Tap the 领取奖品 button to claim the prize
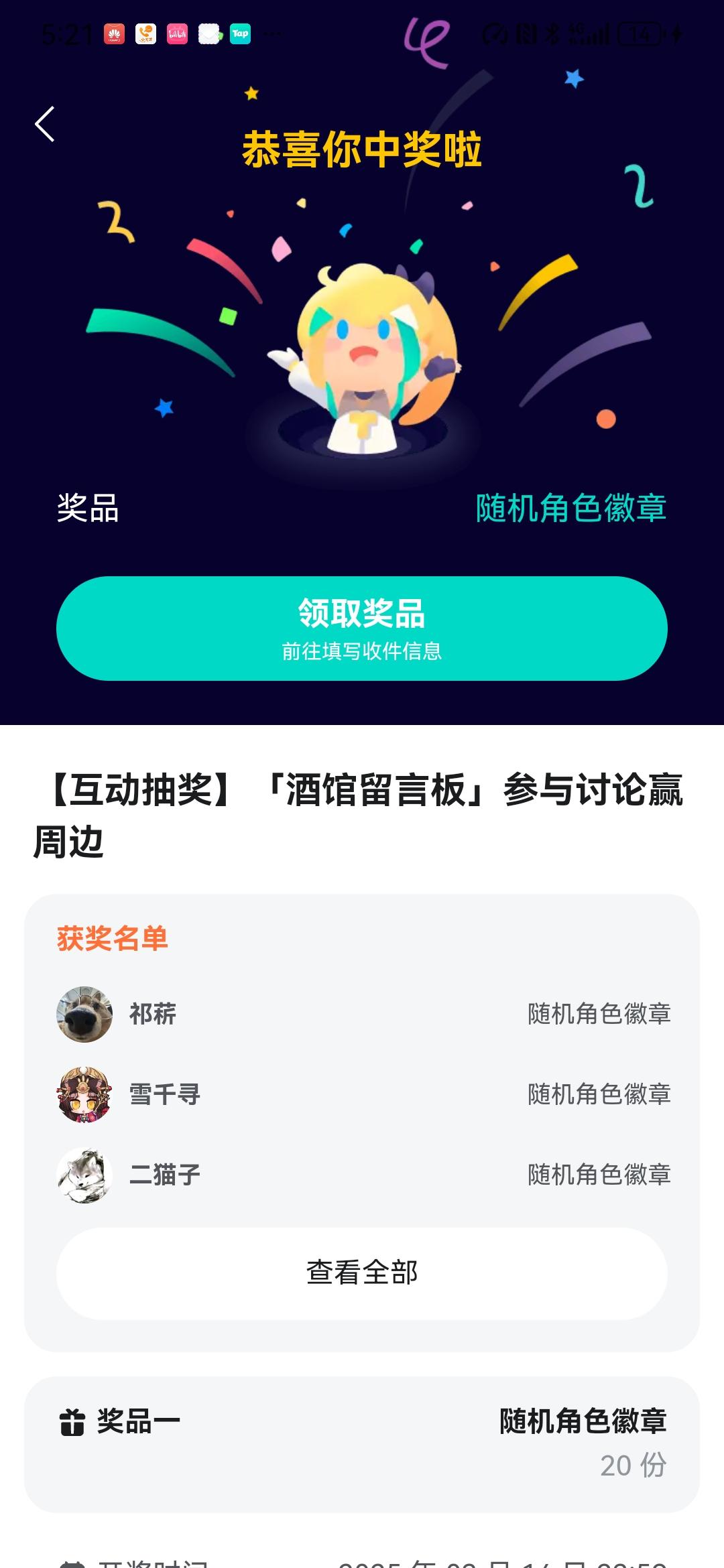Viewport: 724px width, 1568px height. pyautogui.click(x=362, y=629)
